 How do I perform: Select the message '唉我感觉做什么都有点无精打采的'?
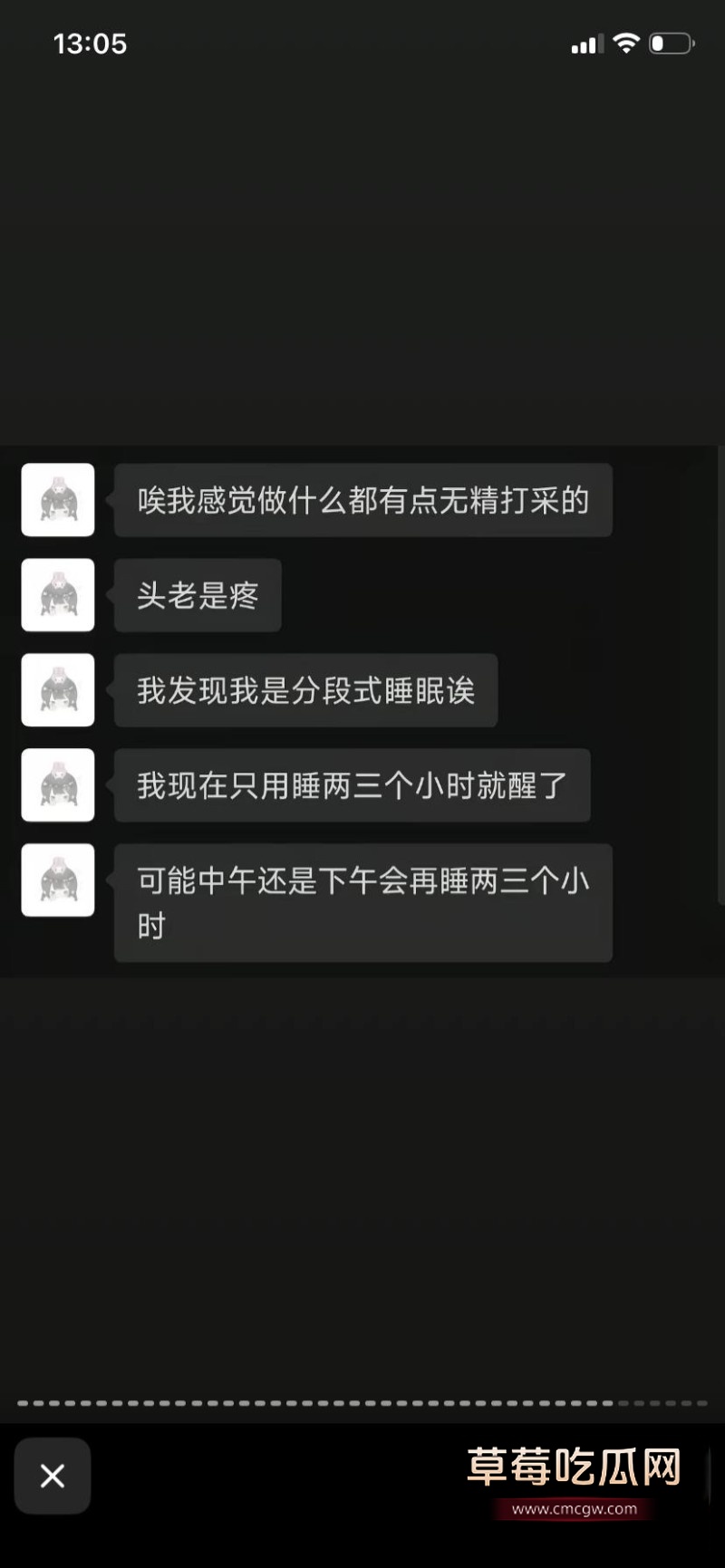pyautogui.click(x=362, y=501)
